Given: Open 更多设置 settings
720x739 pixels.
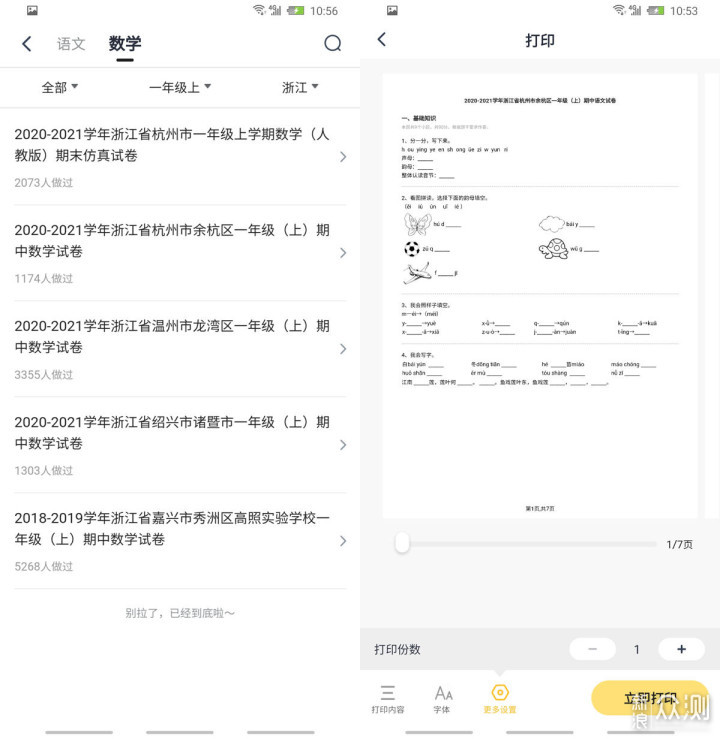Looking at the screenshot, I should [500, 699].
